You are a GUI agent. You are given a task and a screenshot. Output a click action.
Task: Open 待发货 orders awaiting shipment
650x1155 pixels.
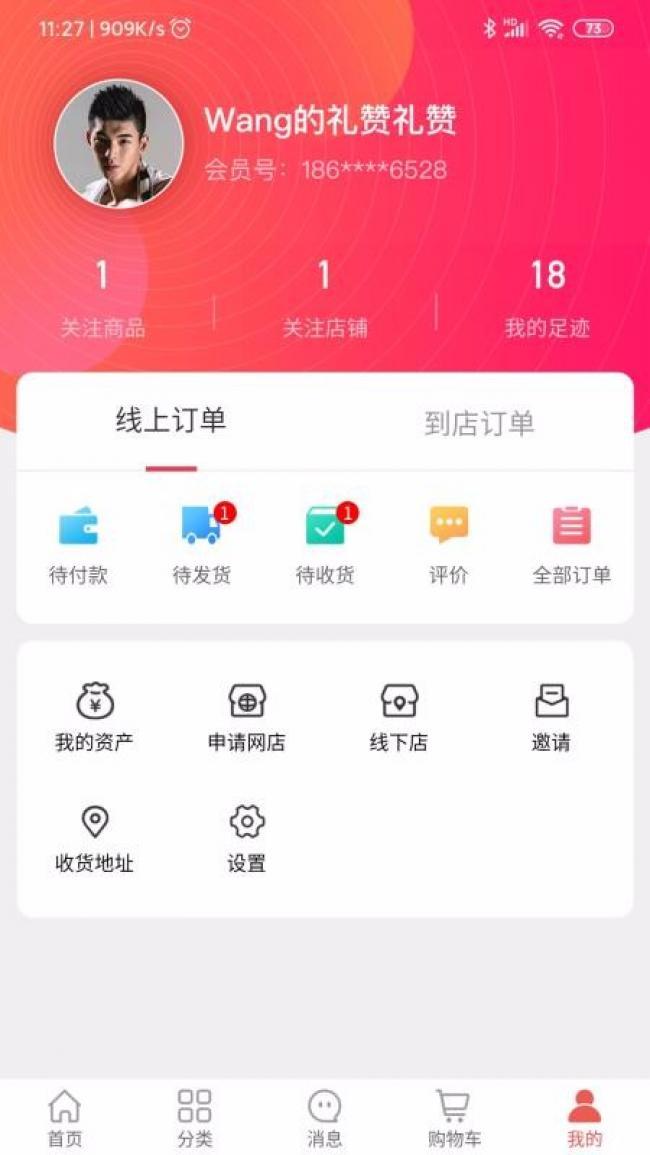(201, 544)
